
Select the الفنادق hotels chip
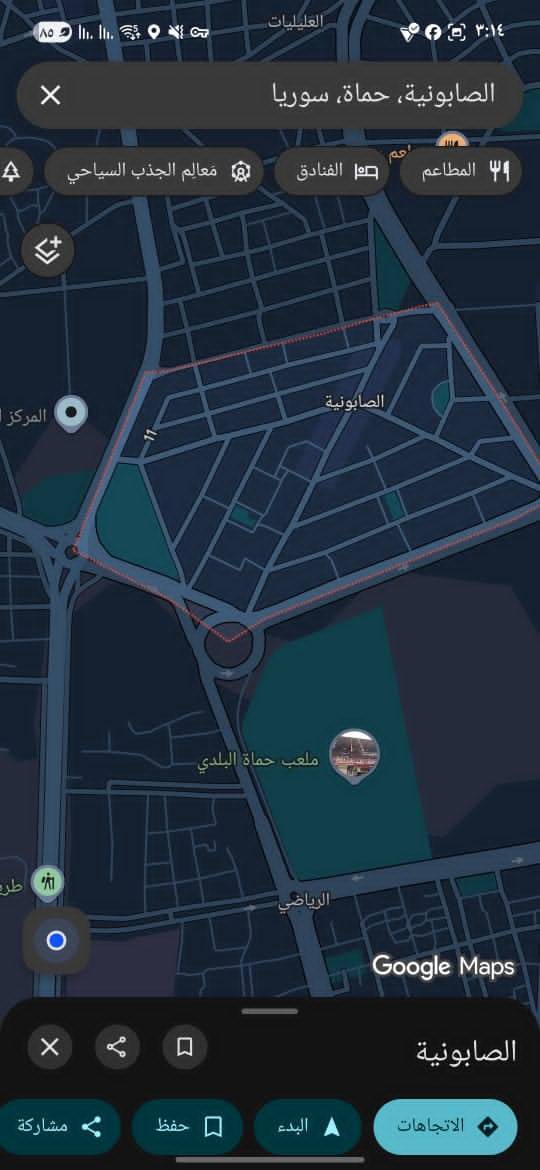[332, 171]
